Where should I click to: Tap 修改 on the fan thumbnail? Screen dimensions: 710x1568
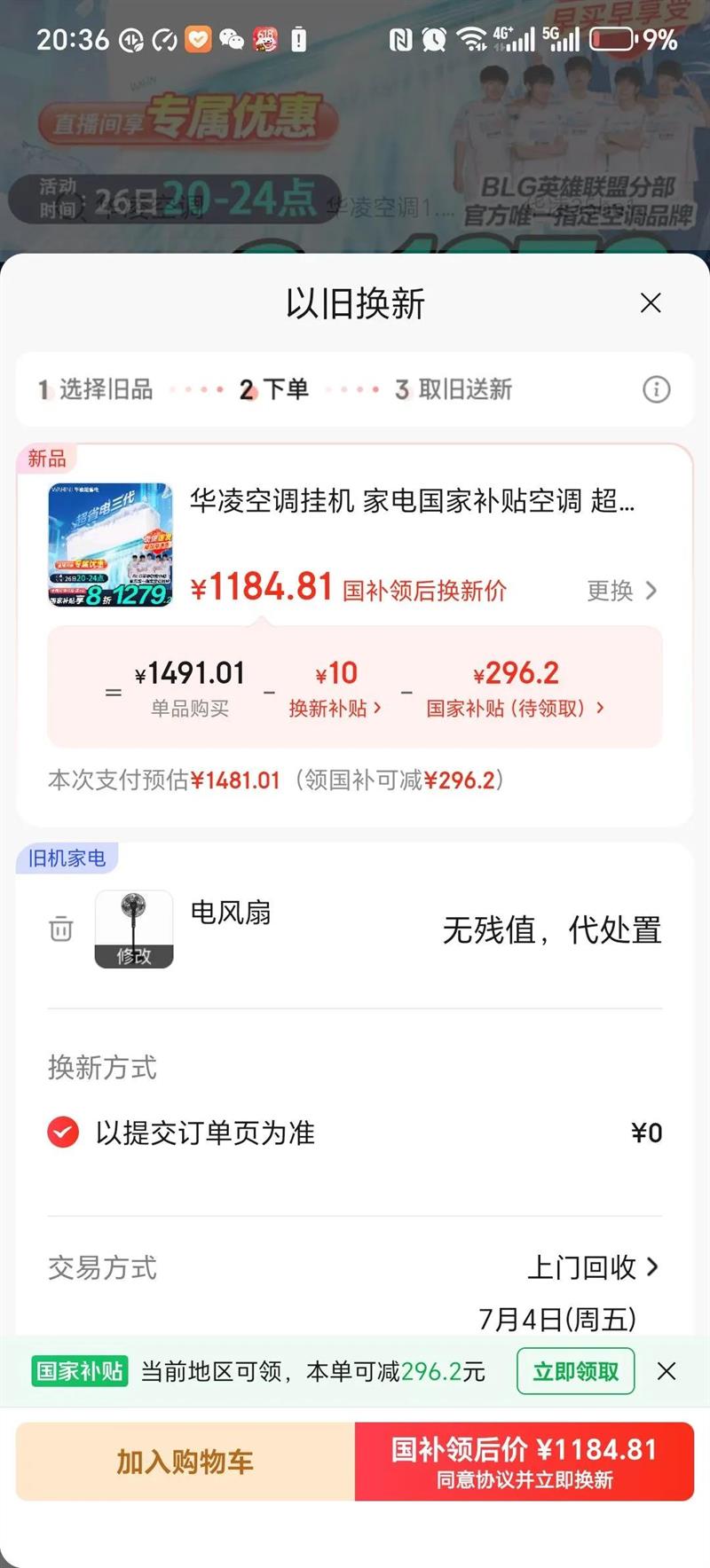pyautogui.click(x=134, y=954)
